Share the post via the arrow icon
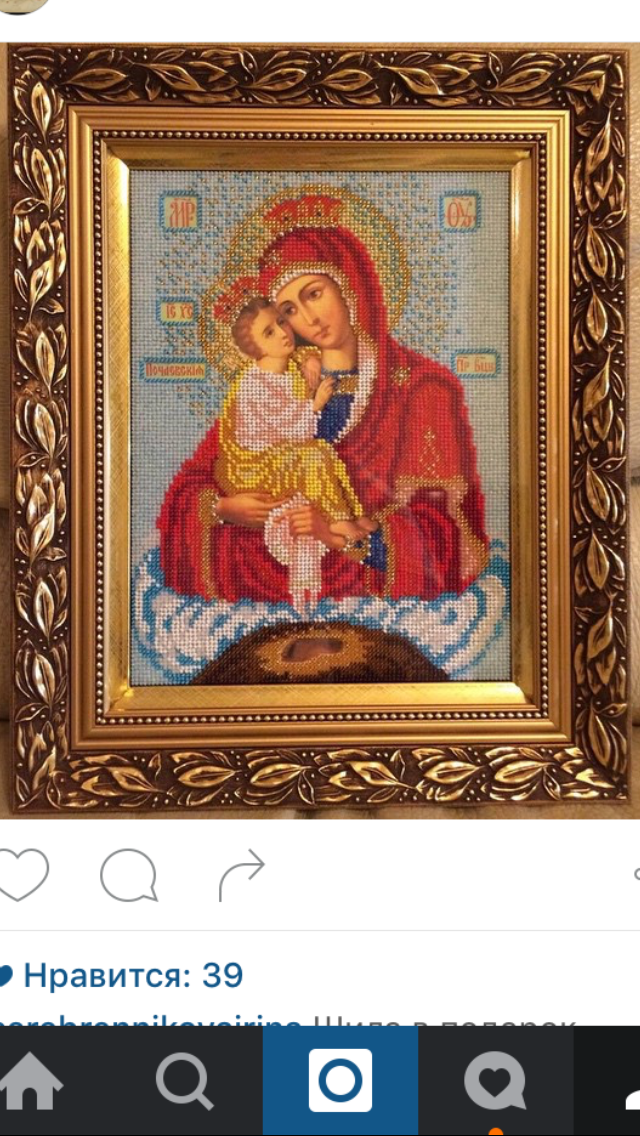640x1136 pixels. pos(242,876)
